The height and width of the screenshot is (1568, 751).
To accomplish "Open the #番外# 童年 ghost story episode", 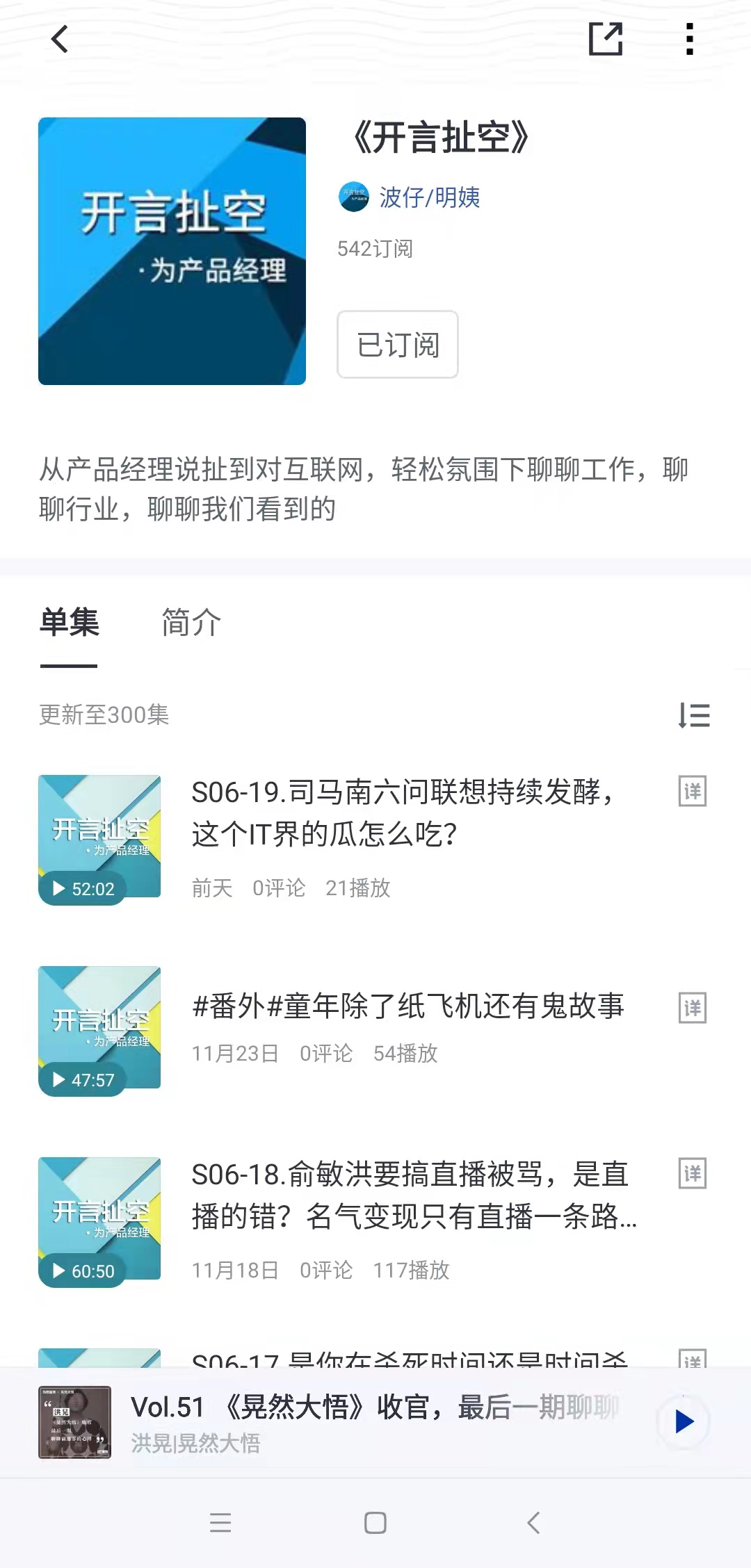I will point(408,1006).
